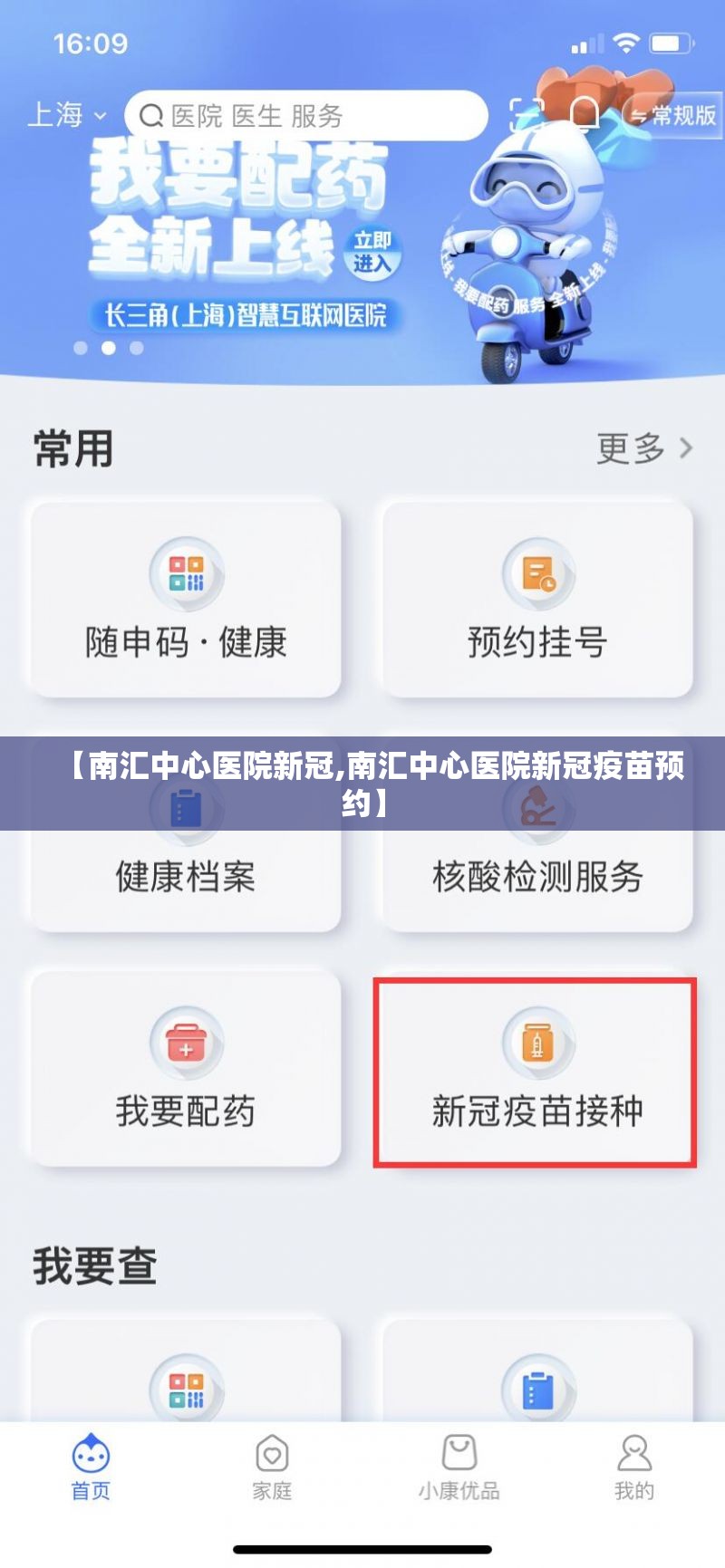This screenshot has height=1568, width=725.
Task: Tap 立即进入 on the 我要配药 banner
Action: 372,252
